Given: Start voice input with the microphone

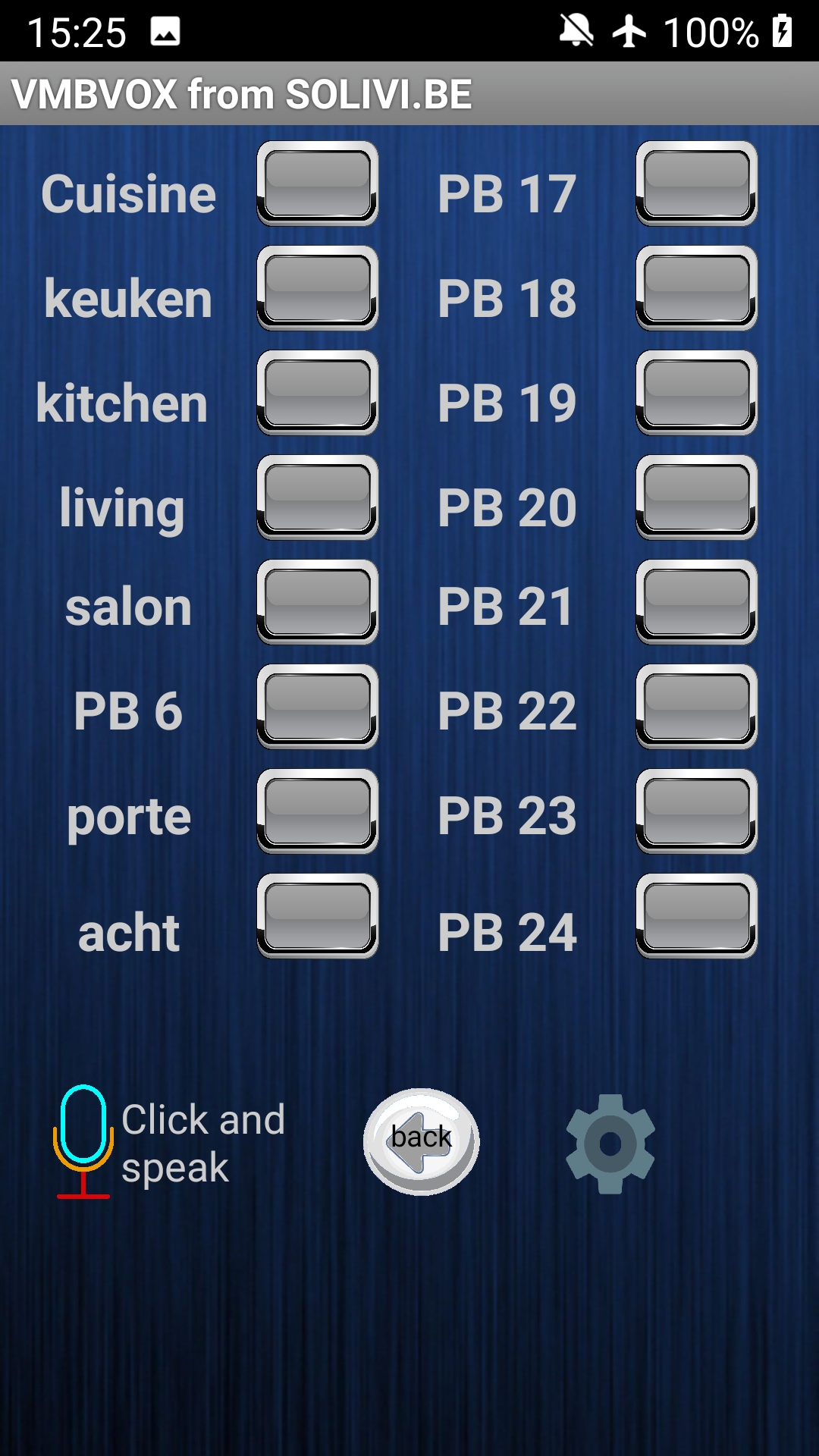Looking at the screenshot, I should tap(83, 1142).
